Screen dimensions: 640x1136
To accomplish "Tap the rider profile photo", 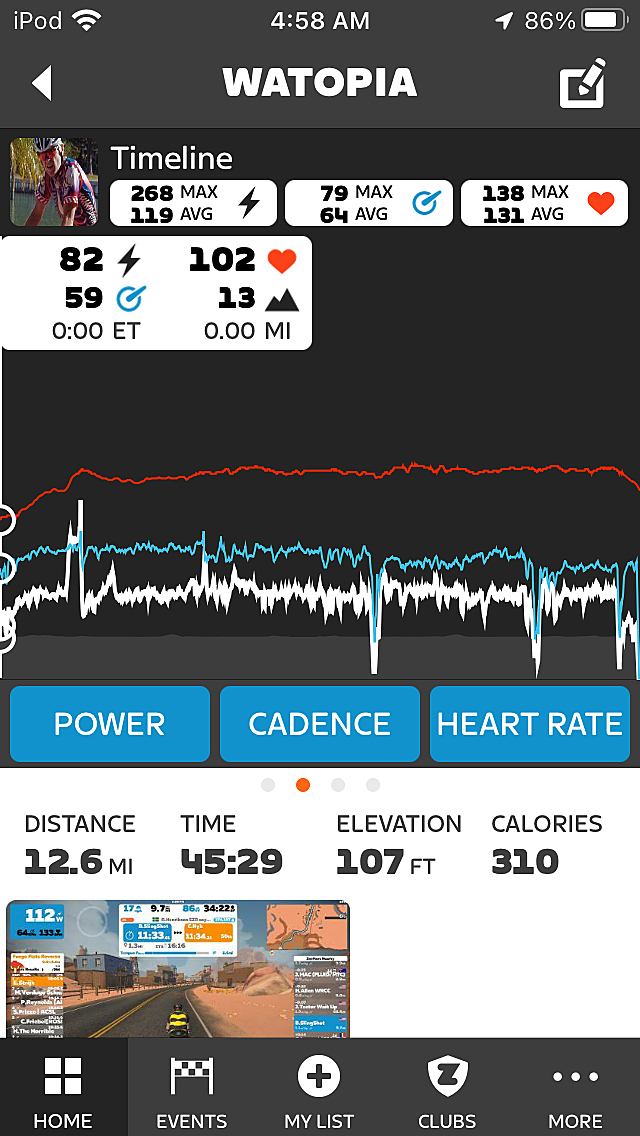I will 54,182.
